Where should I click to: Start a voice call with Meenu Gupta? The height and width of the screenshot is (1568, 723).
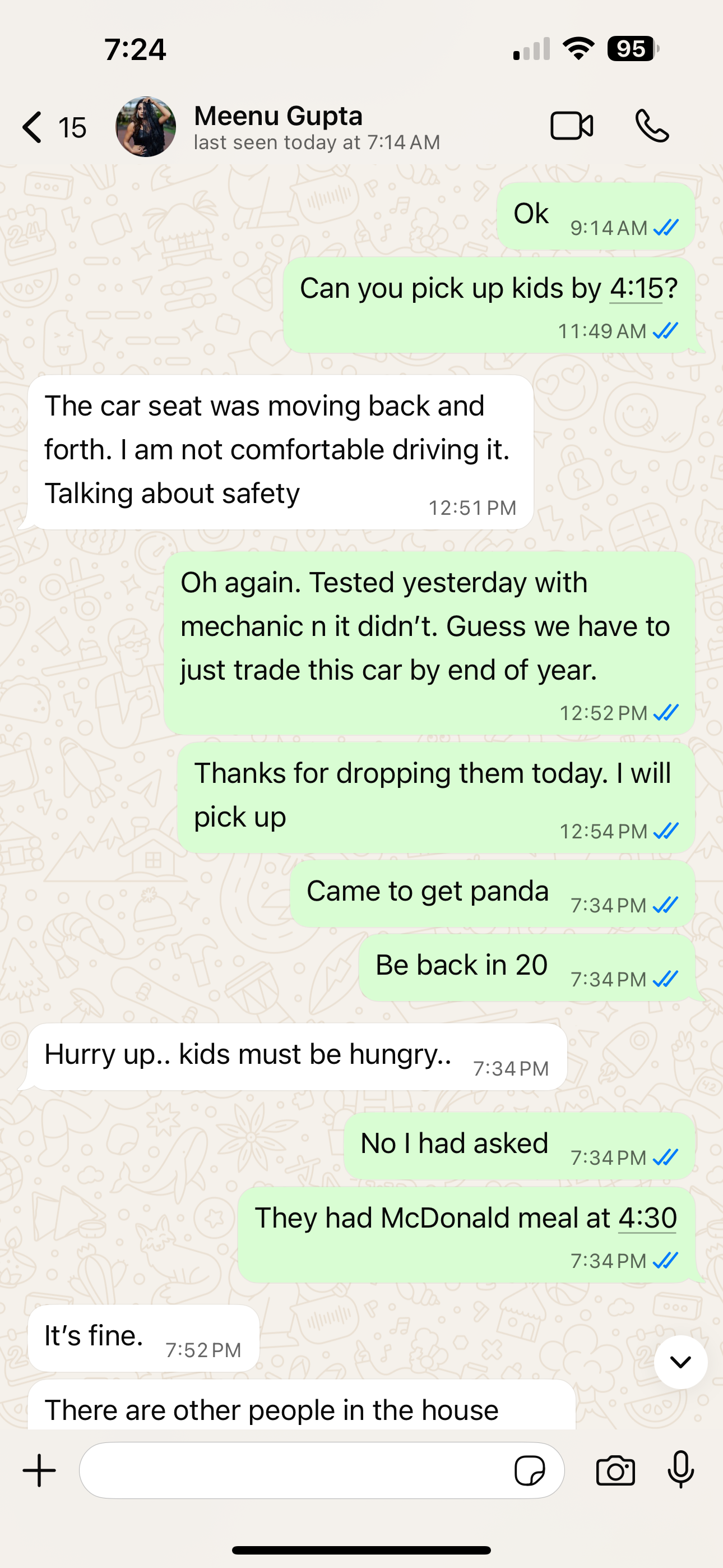[x=652, y=127]
